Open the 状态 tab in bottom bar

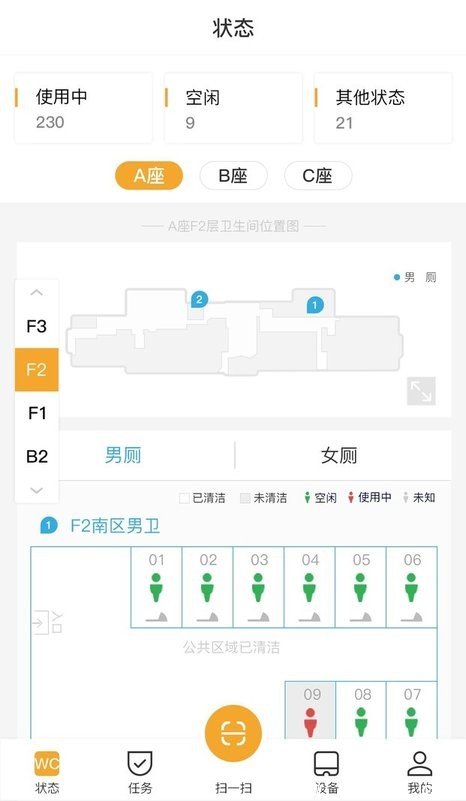click(x=46, y=771)
